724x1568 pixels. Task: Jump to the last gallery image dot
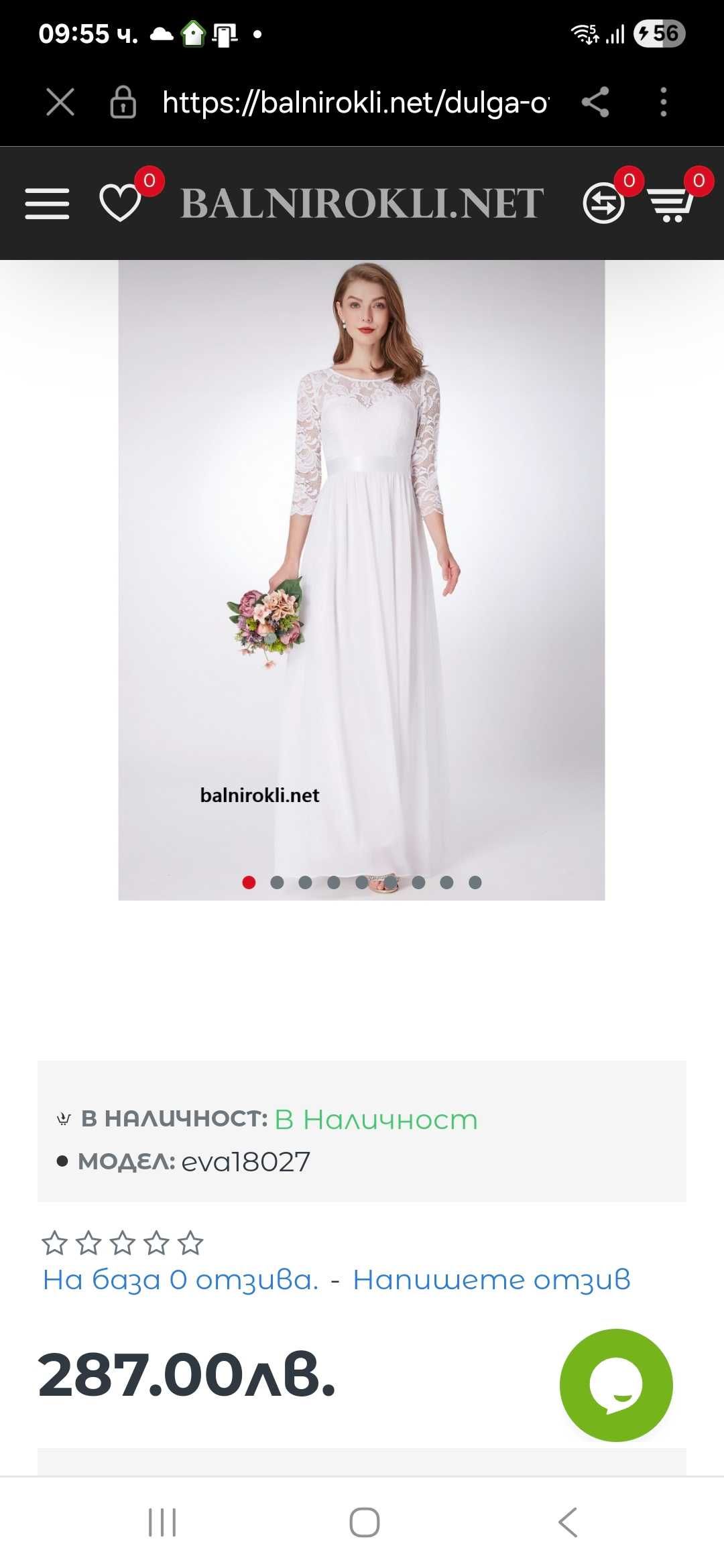[x=475, y=883]
